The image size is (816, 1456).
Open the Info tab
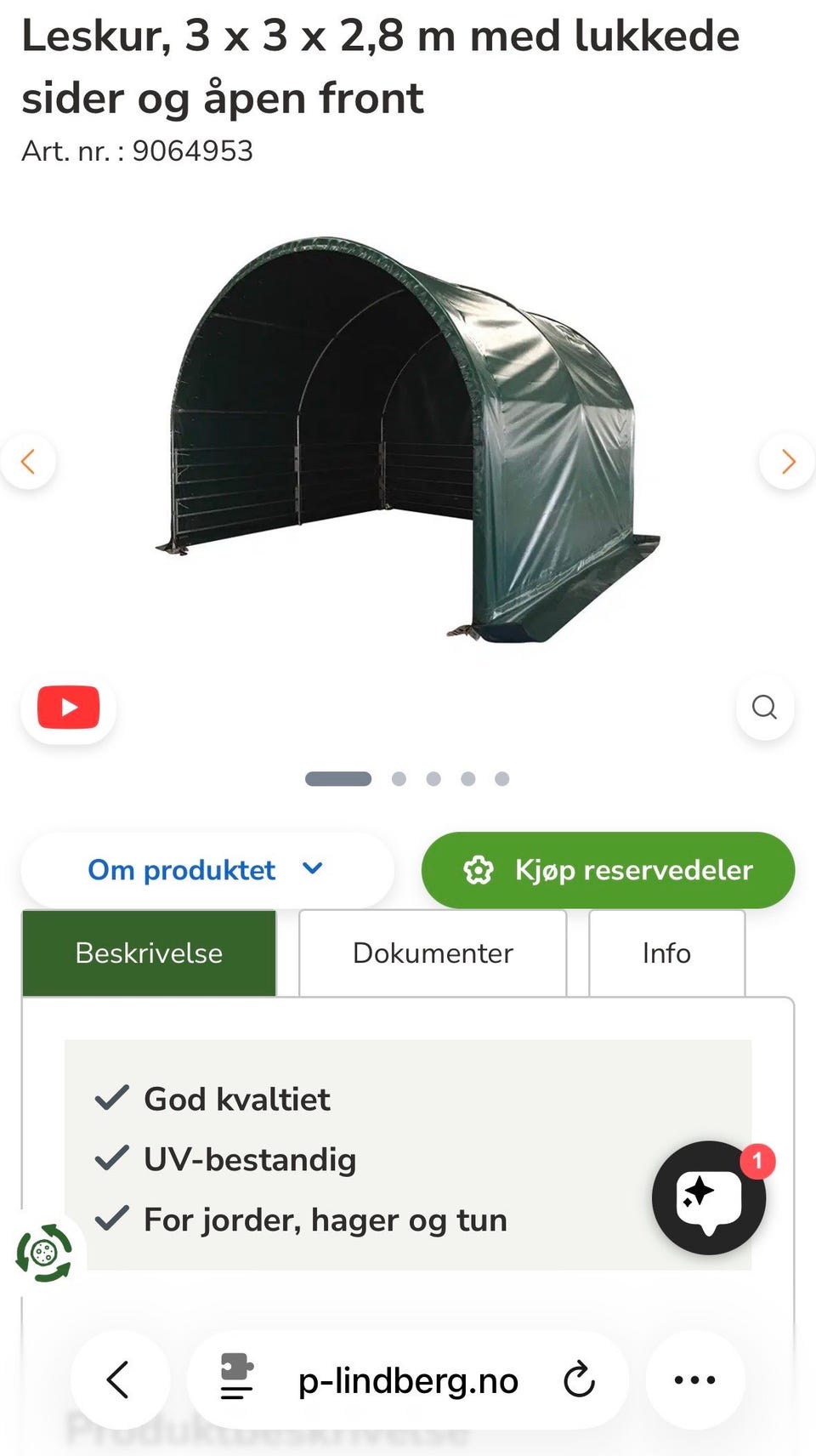click(666, 953)
